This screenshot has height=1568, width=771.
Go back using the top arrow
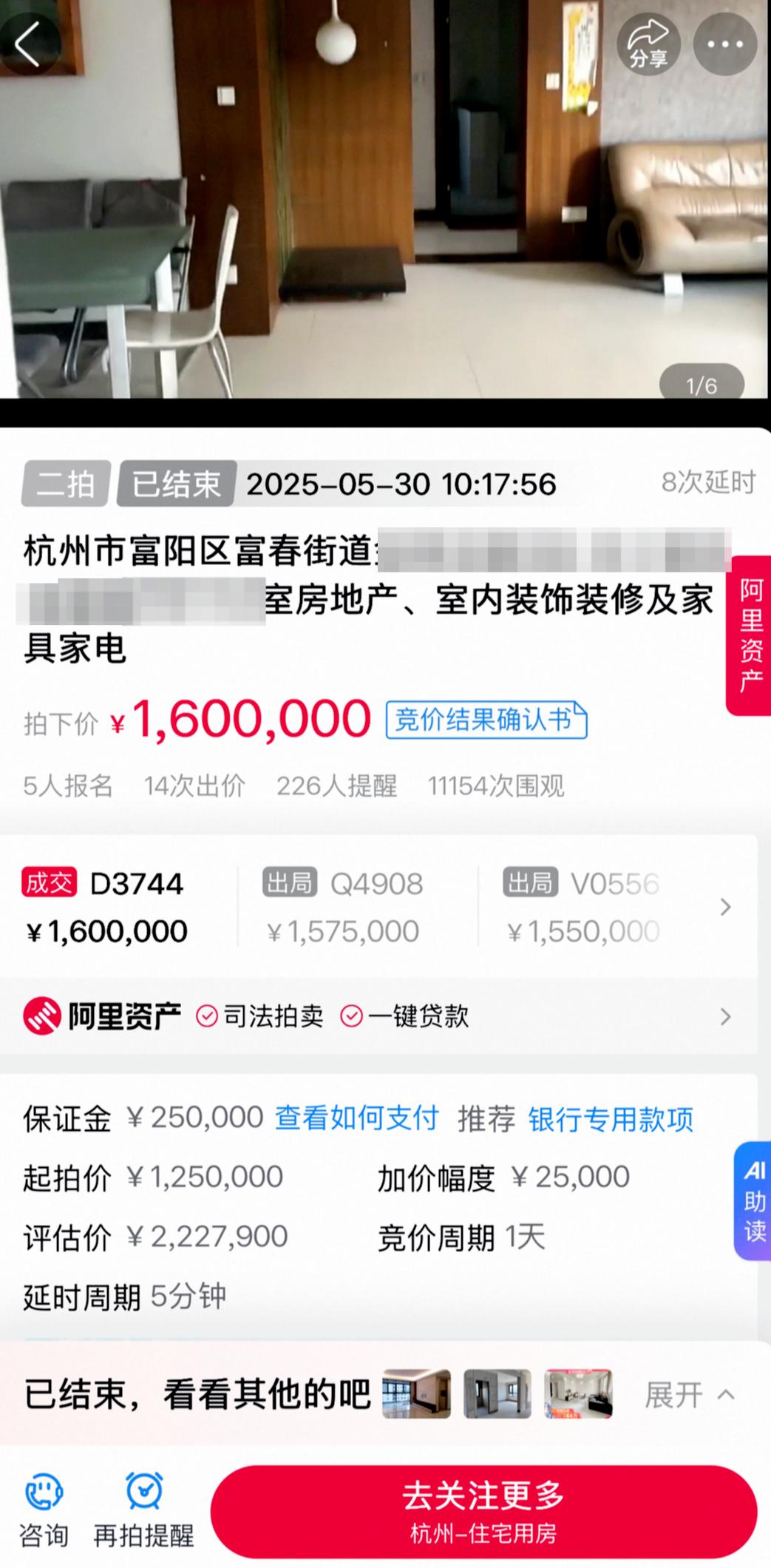[x=28, y=44]
